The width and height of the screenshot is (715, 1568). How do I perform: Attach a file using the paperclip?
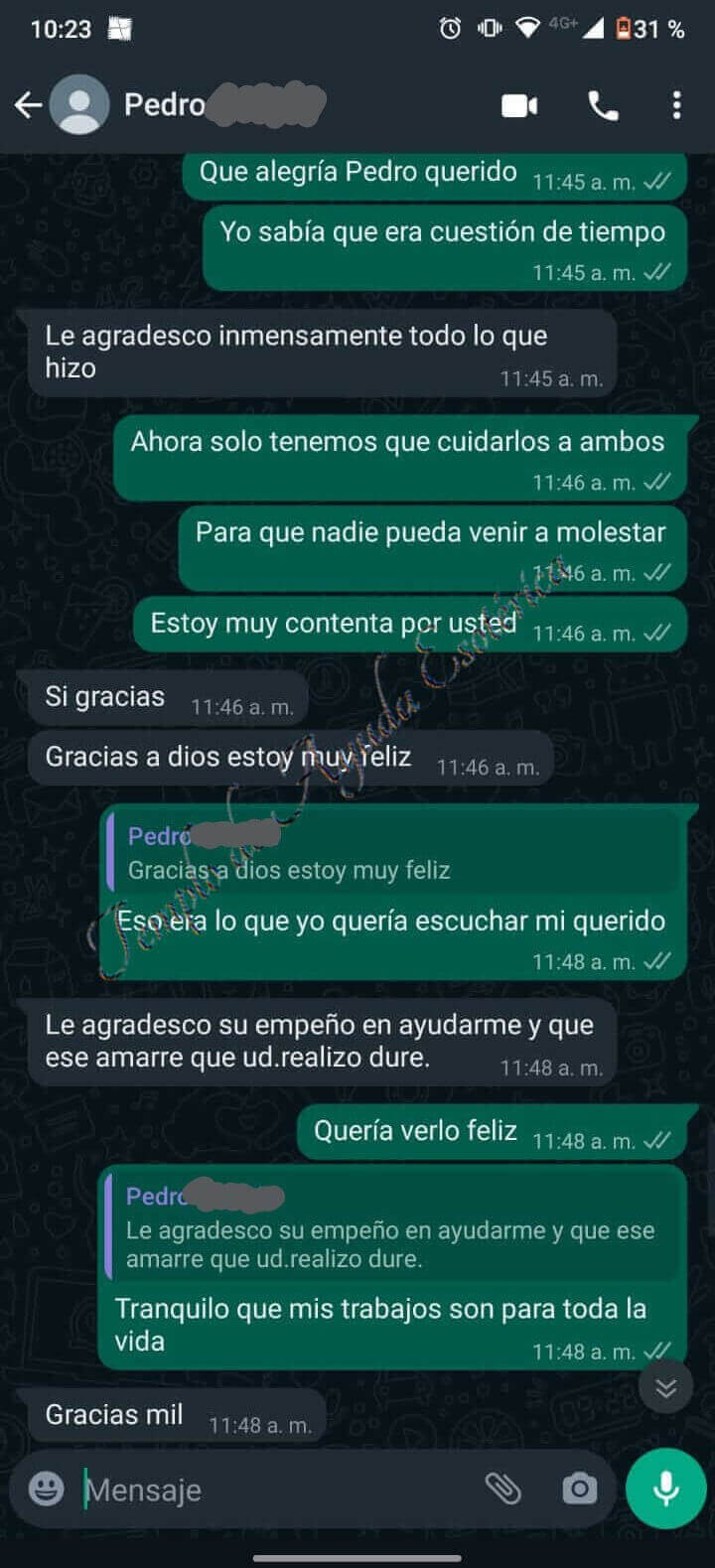point(507,1490)
